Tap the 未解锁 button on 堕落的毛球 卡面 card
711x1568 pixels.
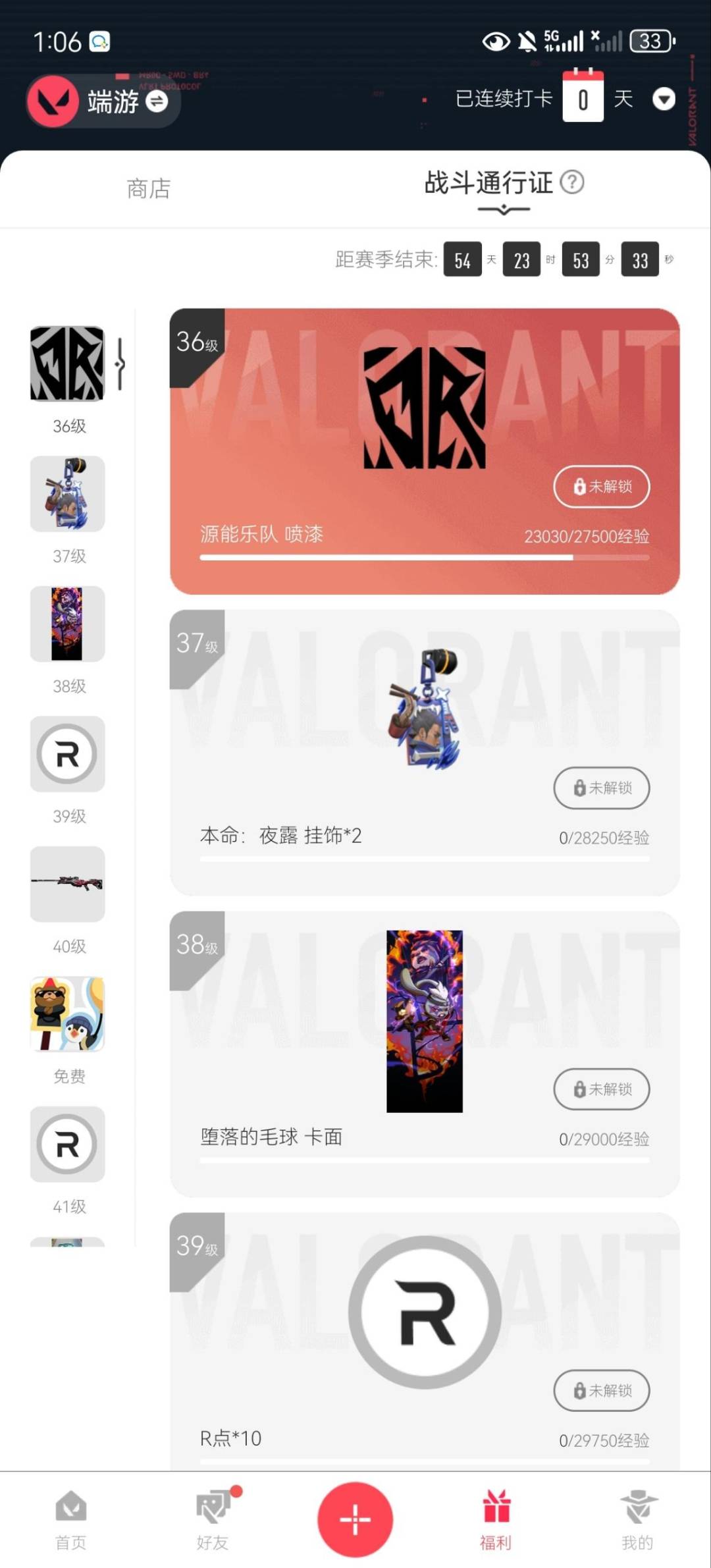(x=600, y=1089)
